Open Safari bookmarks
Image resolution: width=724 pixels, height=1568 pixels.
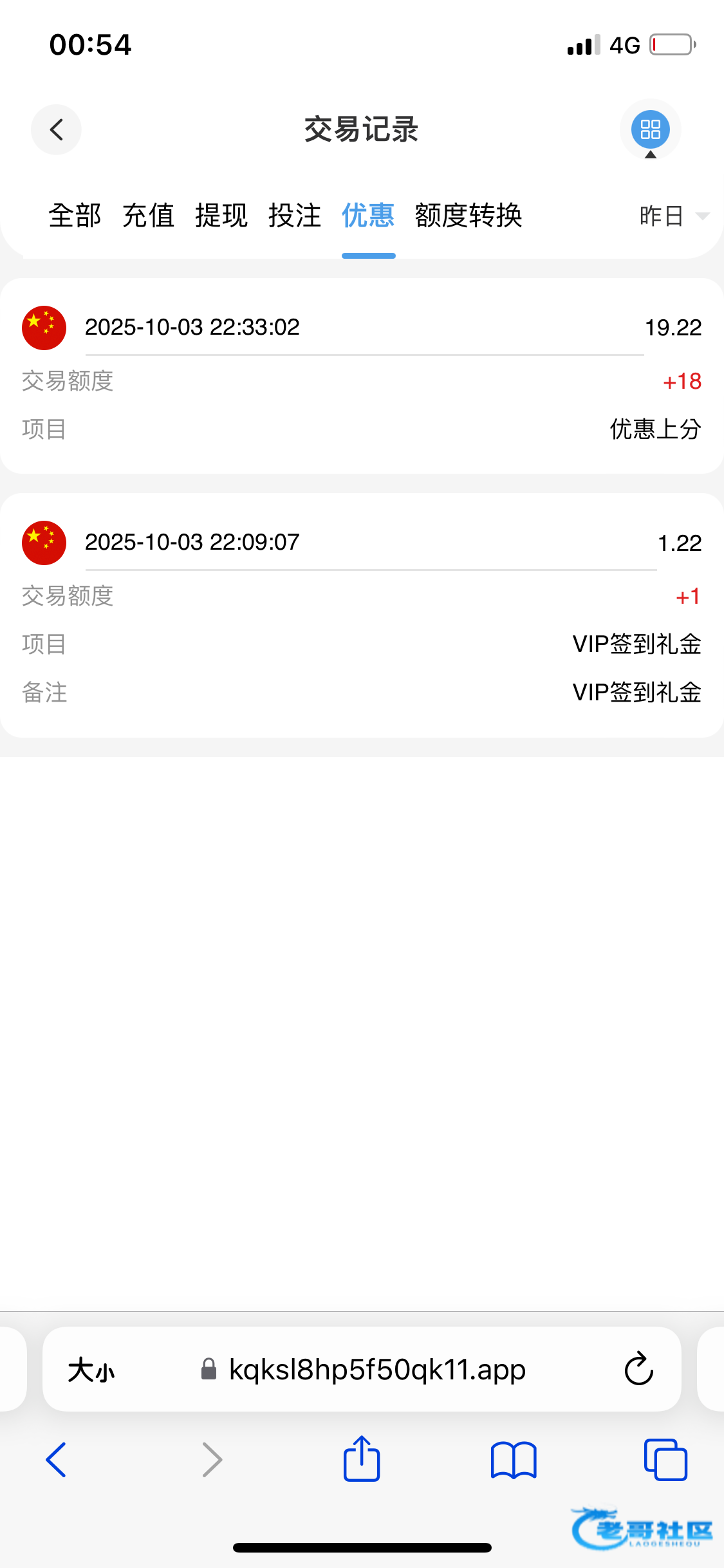click(513, 1460)
